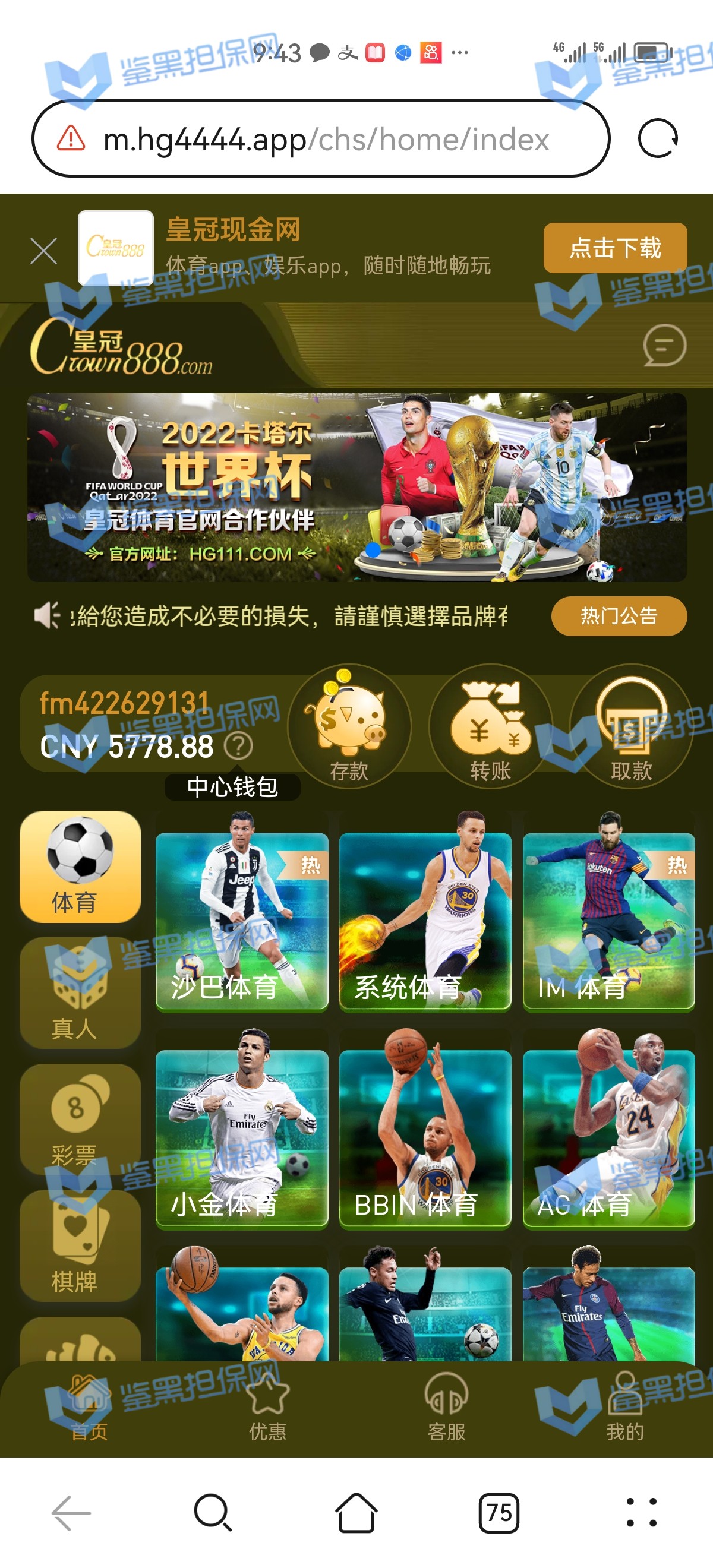This screenshot has height=1568, width=713.
Task: Open the 系统体育 tile
Action: [x=425, y=921]
